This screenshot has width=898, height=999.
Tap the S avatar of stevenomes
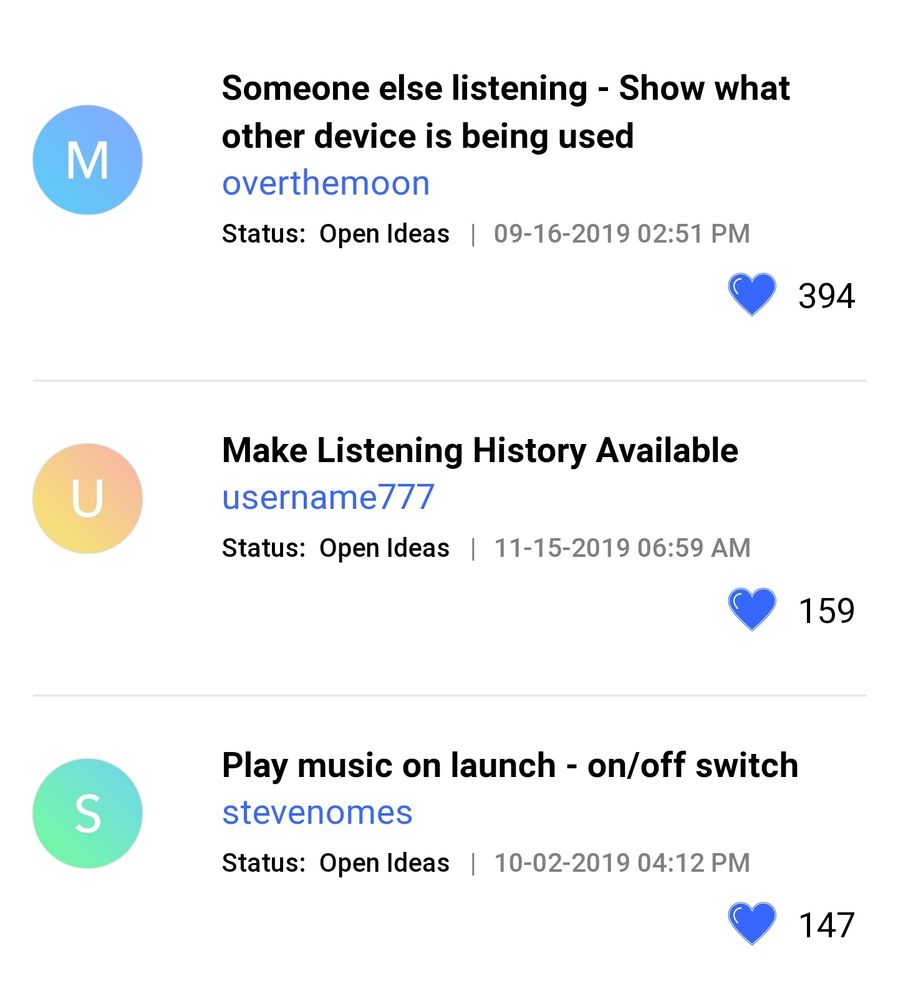pyautogui.click(x=88, y=813)
